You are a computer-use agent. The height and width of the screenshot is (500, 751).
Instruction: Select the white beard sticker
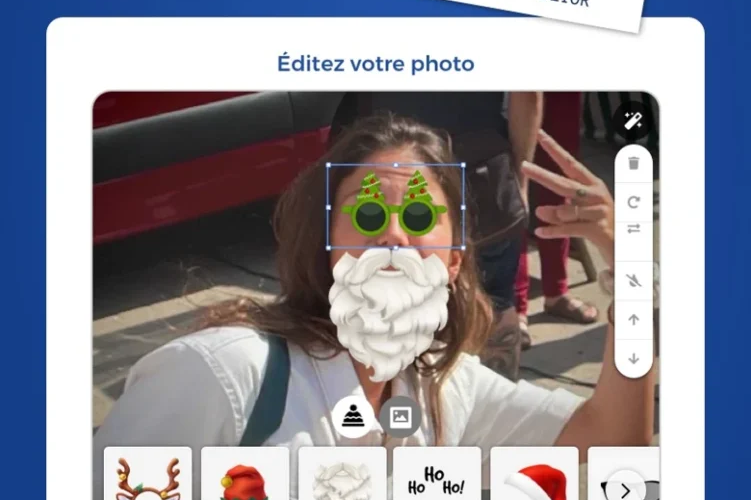coord(342,474)
